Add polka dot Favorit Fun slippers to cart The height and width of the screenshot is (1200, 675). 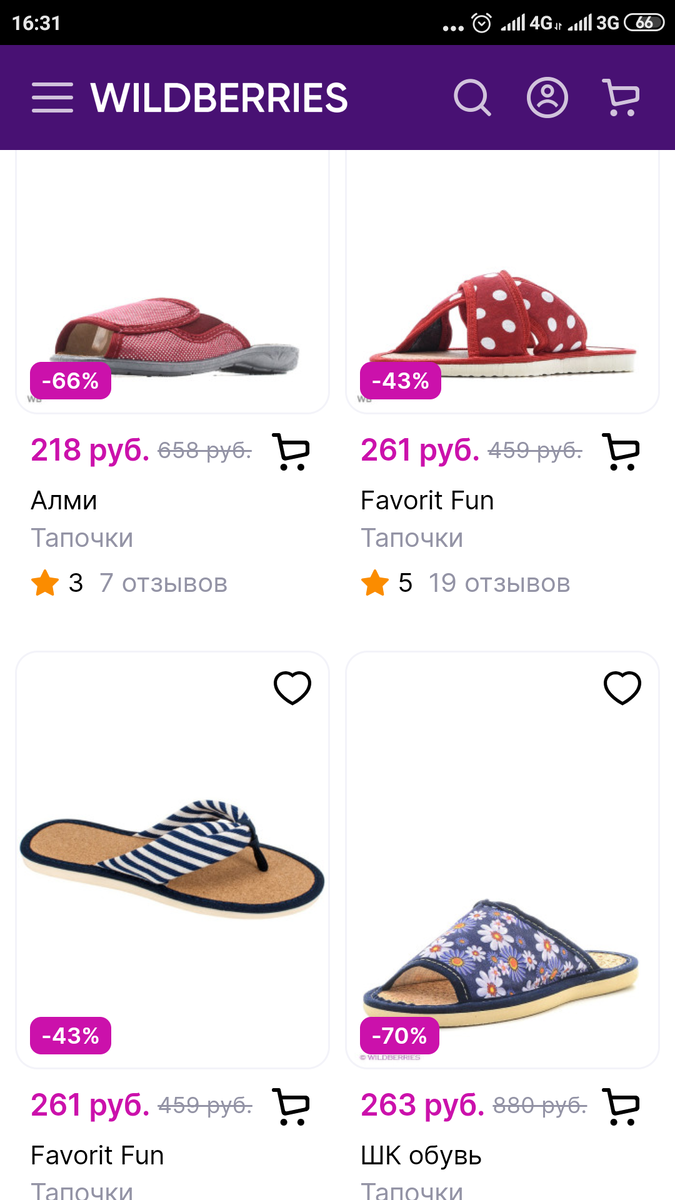pos(621,452)
